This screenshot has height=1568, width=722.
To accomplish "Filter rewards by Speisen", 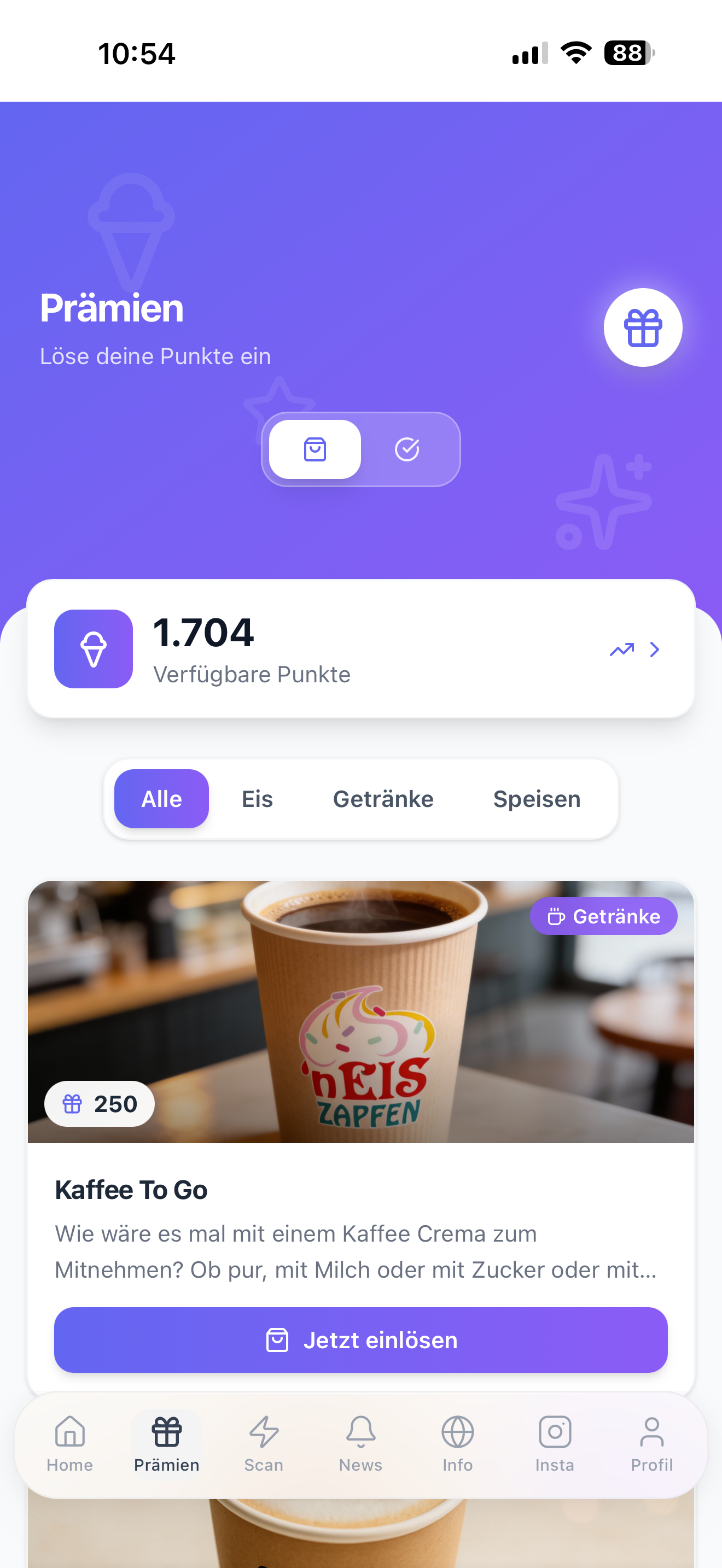I will [537, 799].
